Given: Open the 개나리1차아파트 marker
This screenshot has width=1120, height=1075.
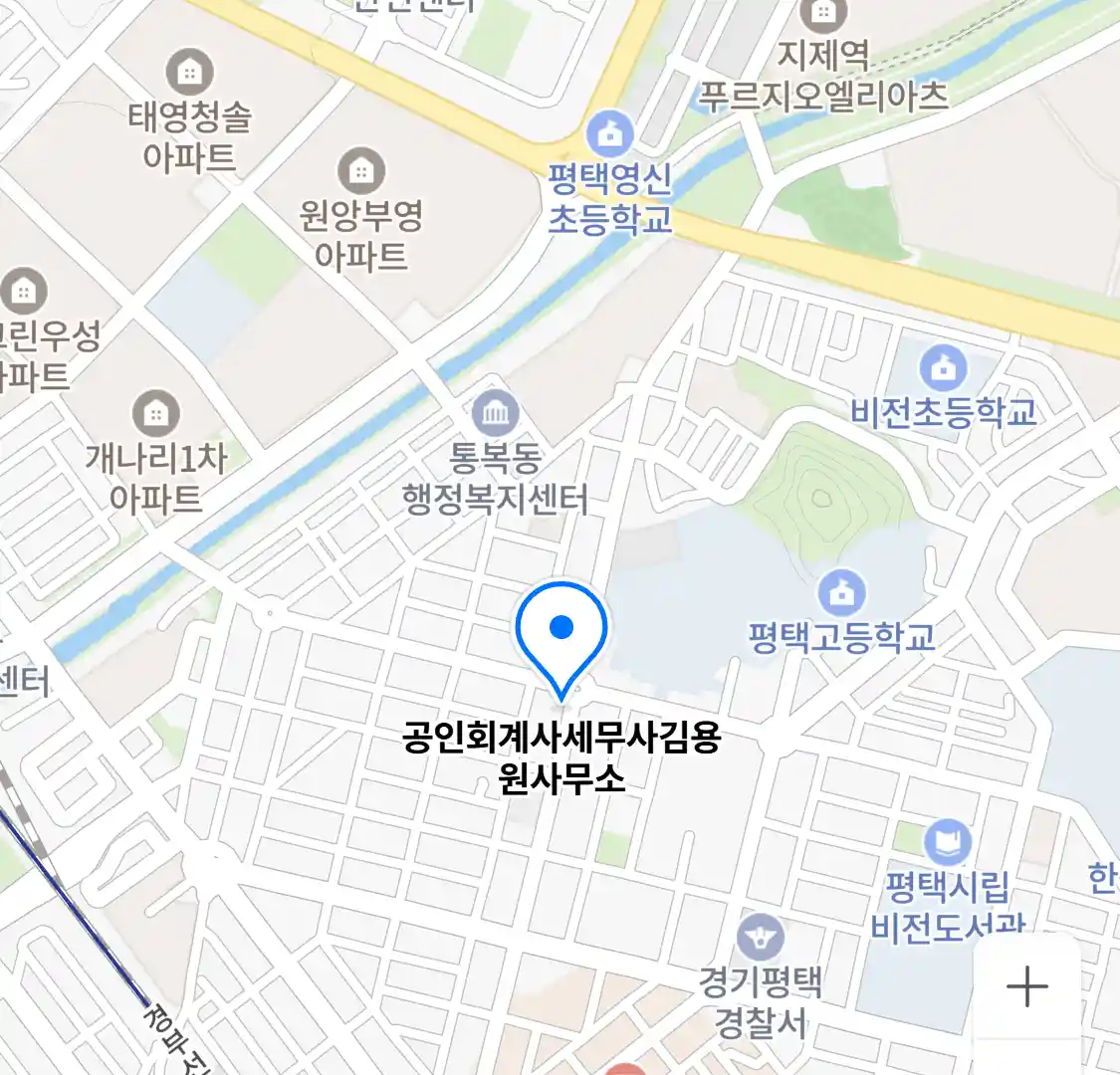Looking at the screenshot, I should click(155, 413).
